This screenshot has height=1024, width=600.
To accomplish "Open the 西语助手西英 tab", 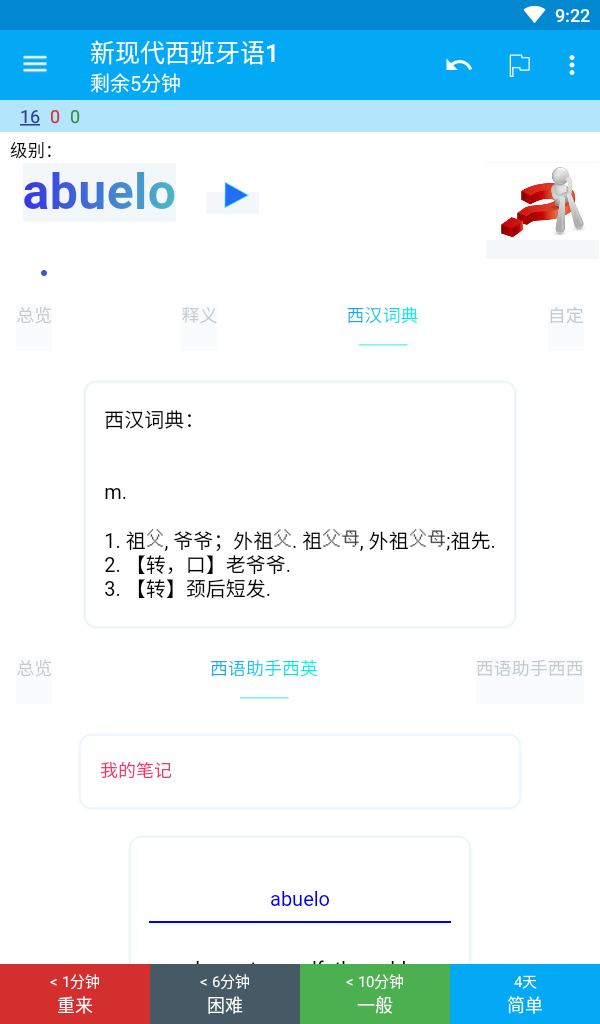I will (264, 669).
